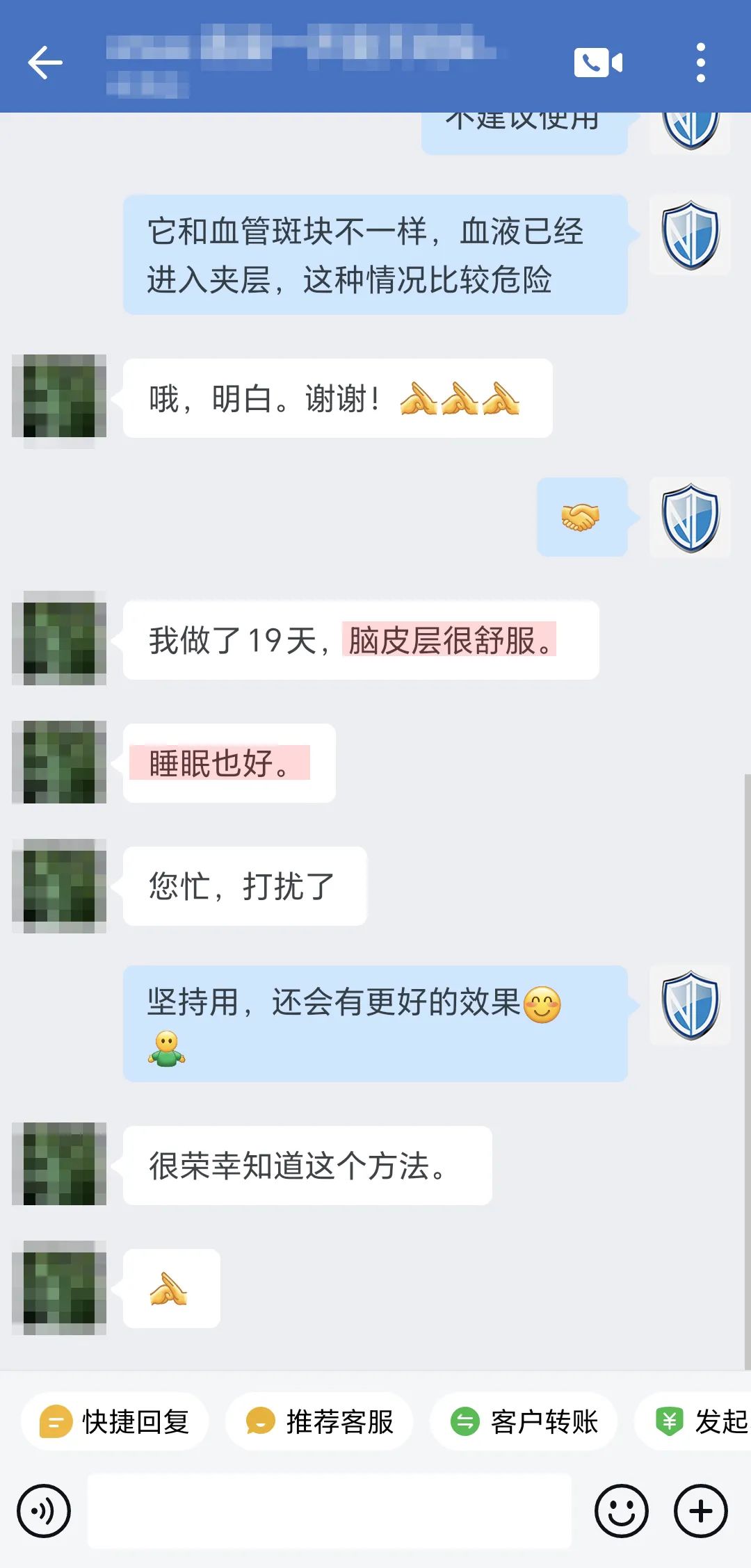Focus the message text field
The width and height of the screenshot is (751, 1568).
point(329,1511)
